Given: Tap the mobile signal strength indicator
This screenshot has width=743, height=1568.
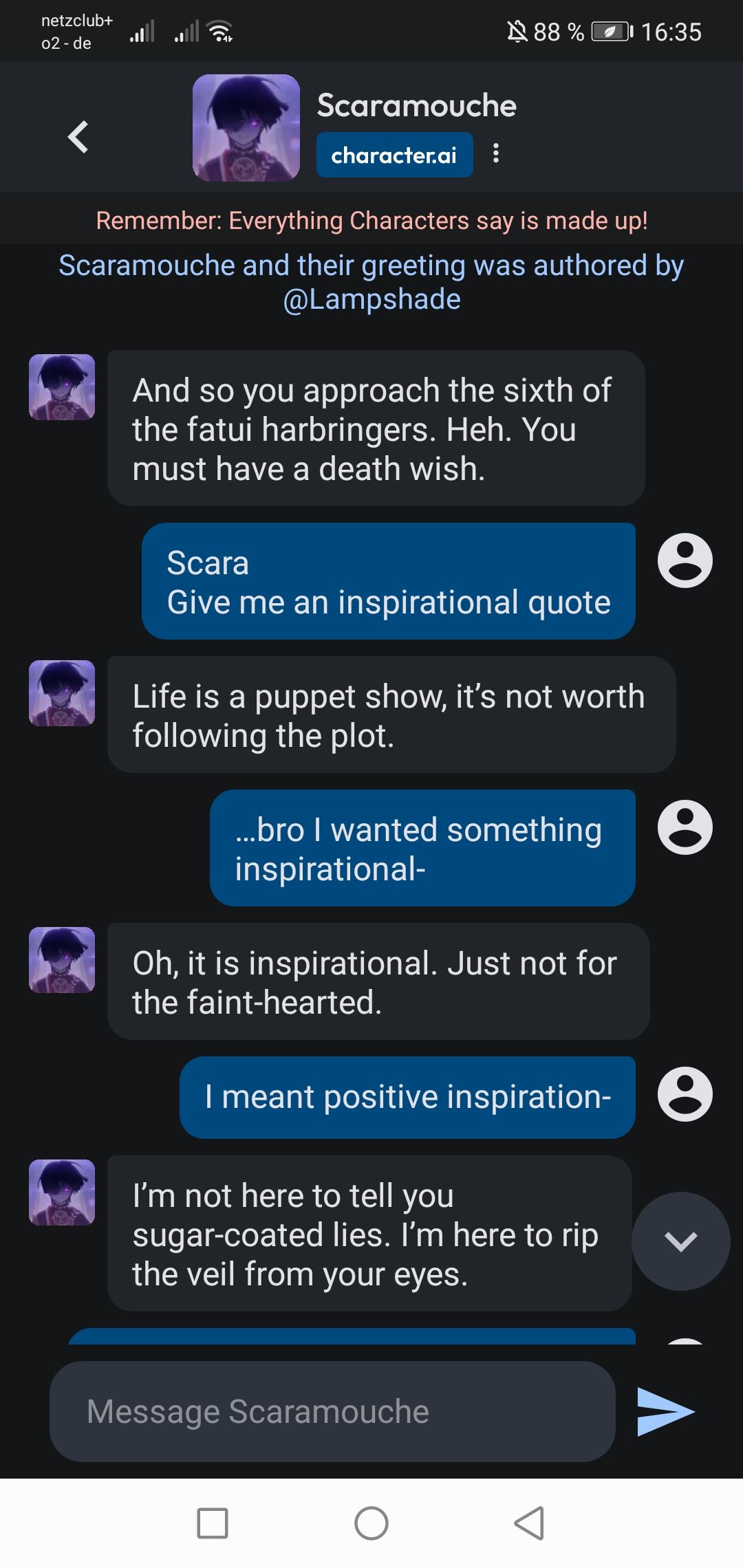Looking at the screenshot, I should click(141, 31).
